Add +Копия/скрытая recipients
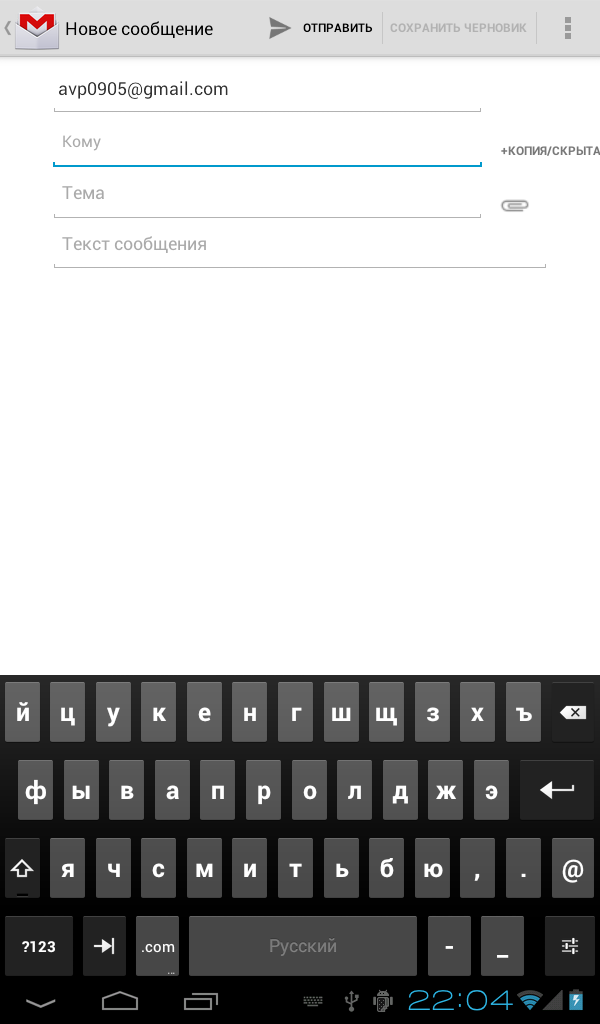This screenshot has height=1024, width=600. tap(550, 151)
